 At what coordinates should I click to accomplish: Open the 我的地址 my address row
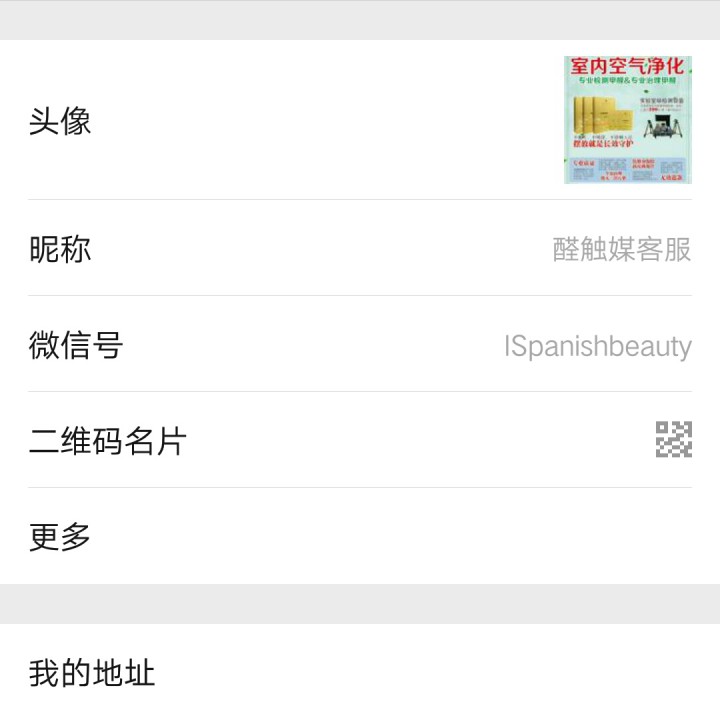(x=360, y=672)
